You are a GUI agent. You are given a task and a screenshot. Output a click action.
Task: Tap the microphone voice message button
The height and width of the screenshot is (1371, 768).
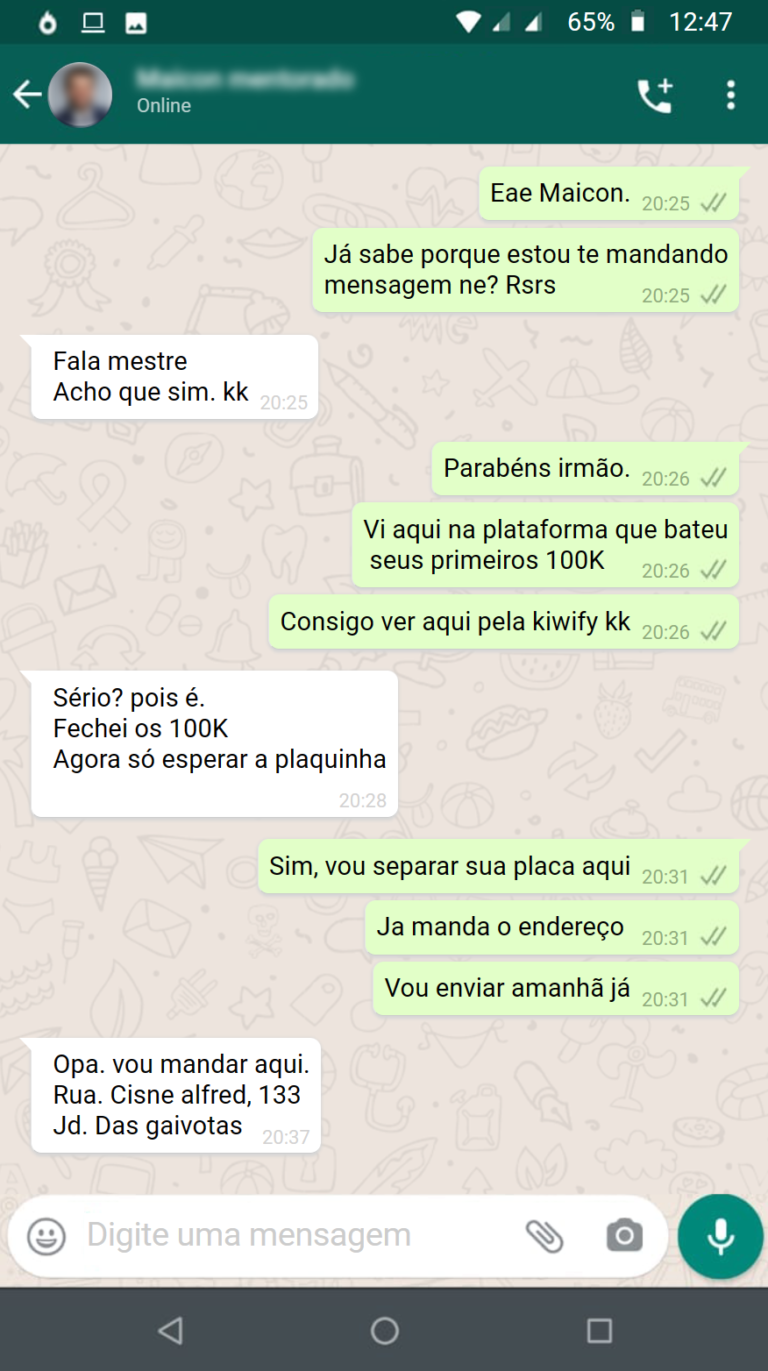coord(720,1236)
